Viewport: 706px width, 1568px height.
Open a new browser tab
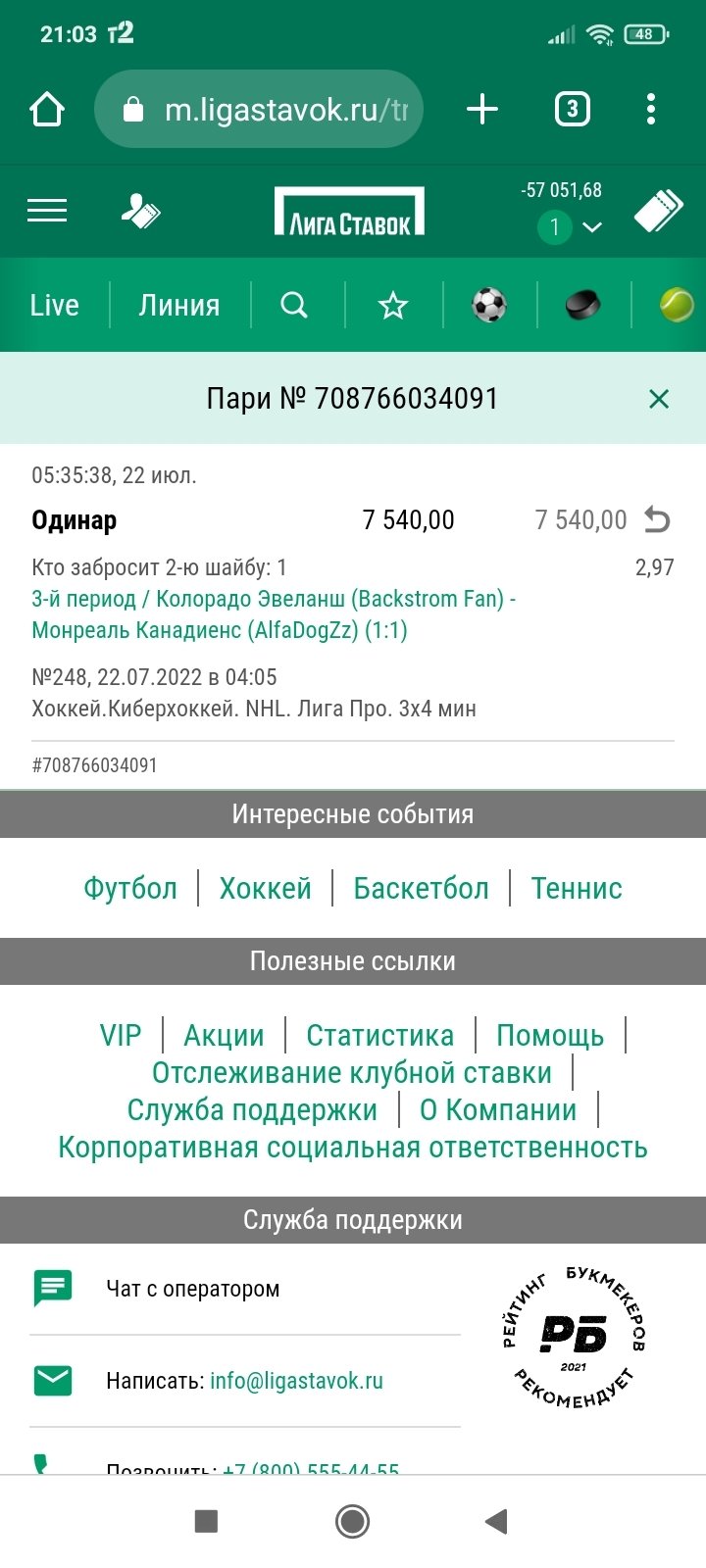click(x=482, y=109)
